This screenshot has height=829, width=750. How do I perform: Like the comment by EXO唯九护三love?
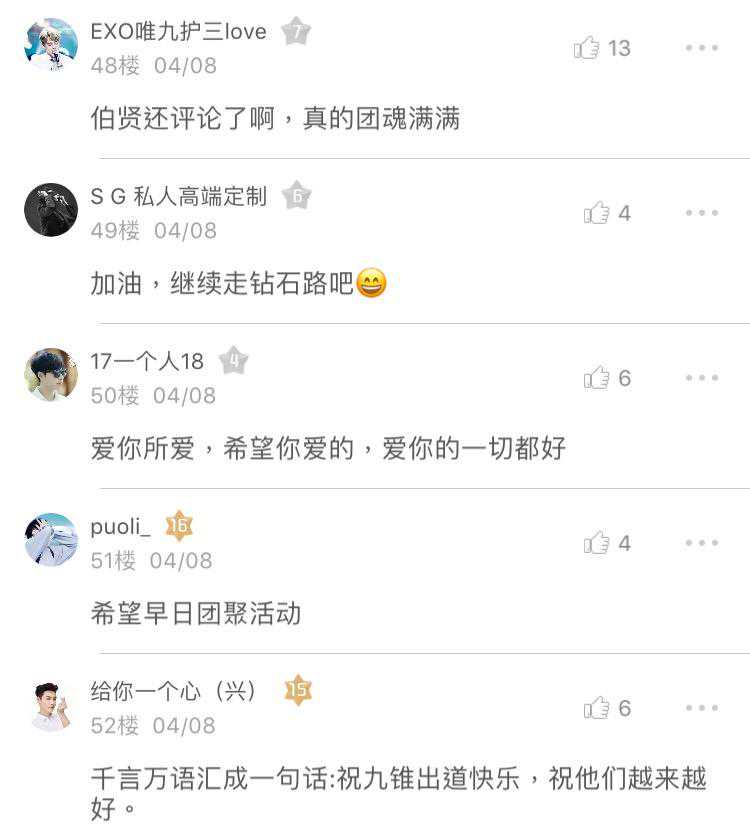587,48
